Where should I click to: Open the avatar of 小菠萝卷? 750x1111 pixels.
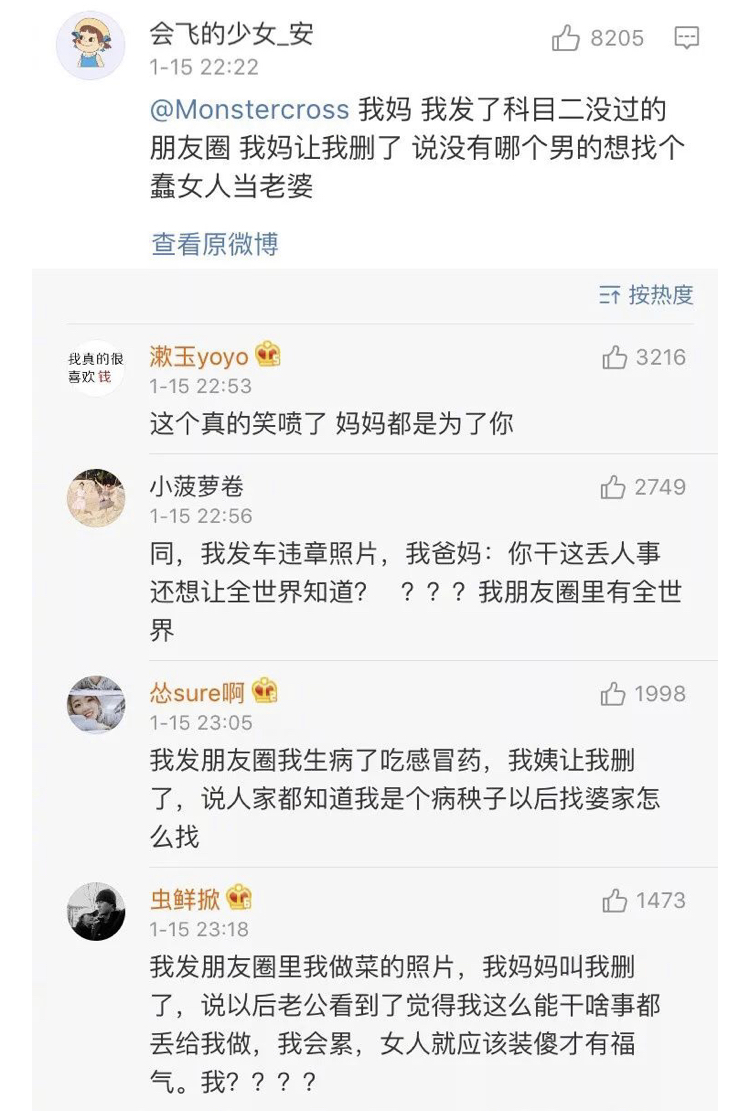click(x=96, y=498)
